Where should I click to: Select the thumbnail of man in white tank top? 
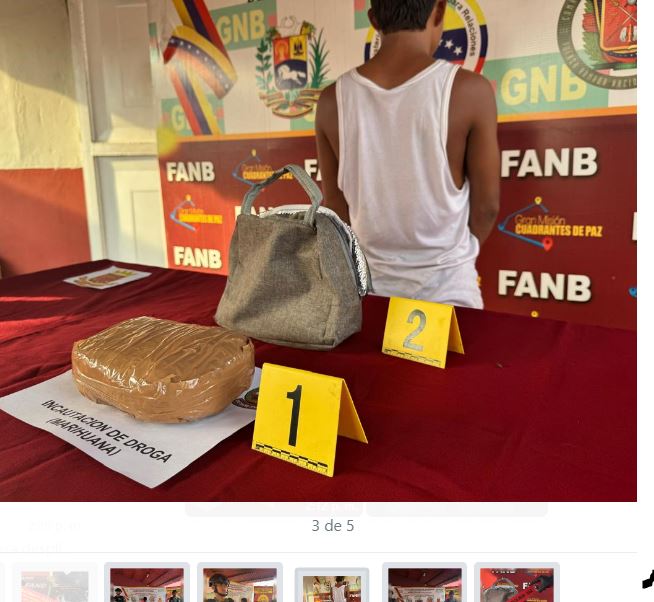tap(332, 585)
